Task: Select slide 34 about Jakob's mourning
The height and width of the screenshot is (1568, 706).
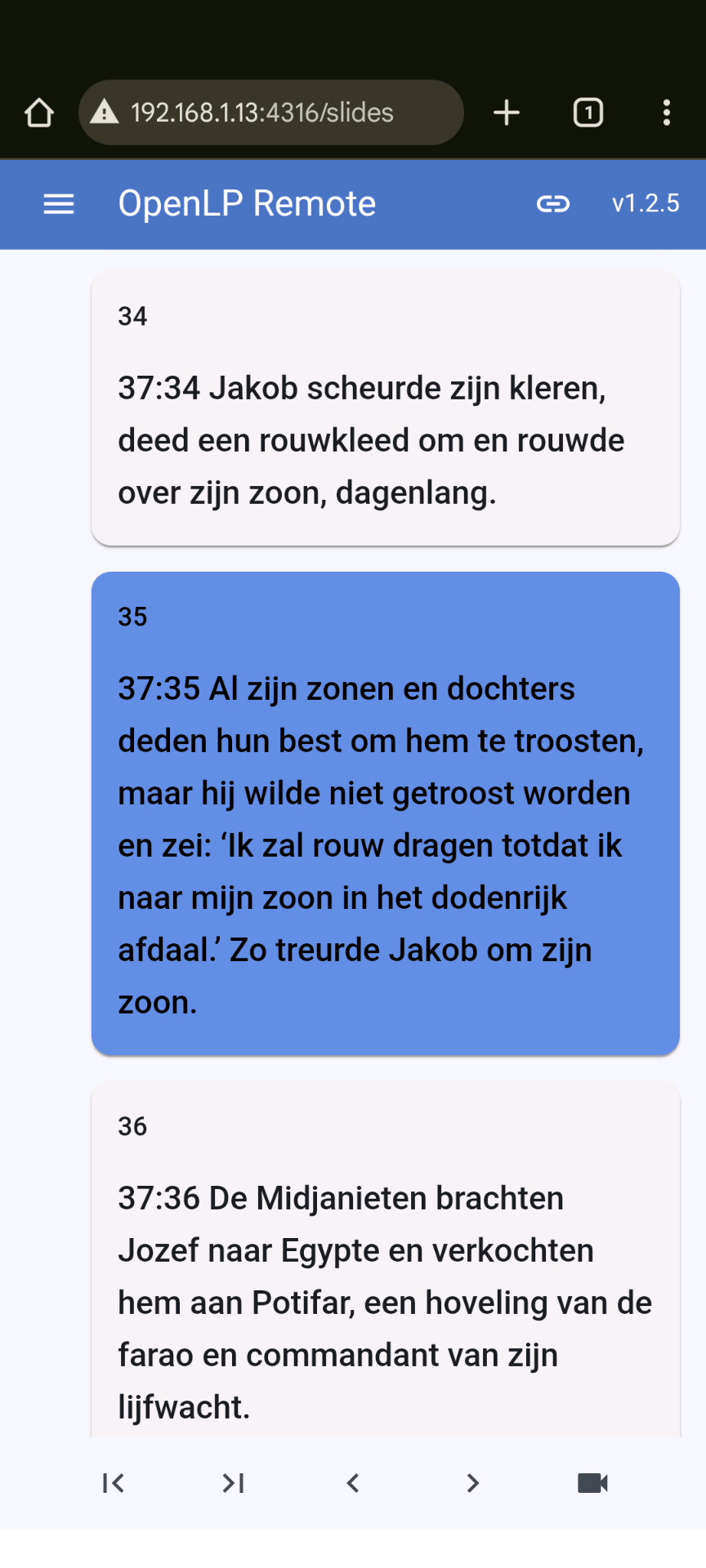Action: (x=386, y=408)
